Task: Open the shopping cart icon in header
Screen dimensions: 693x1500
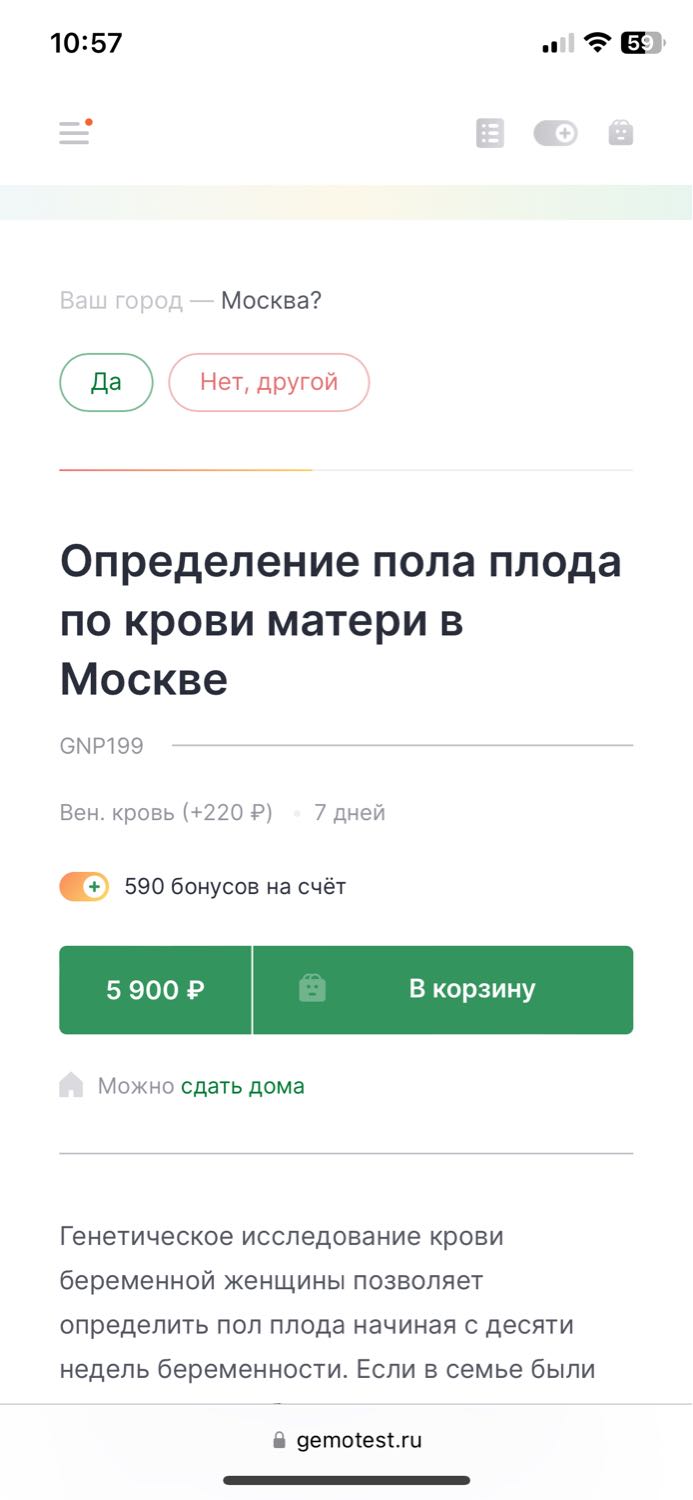Action: 621,133
